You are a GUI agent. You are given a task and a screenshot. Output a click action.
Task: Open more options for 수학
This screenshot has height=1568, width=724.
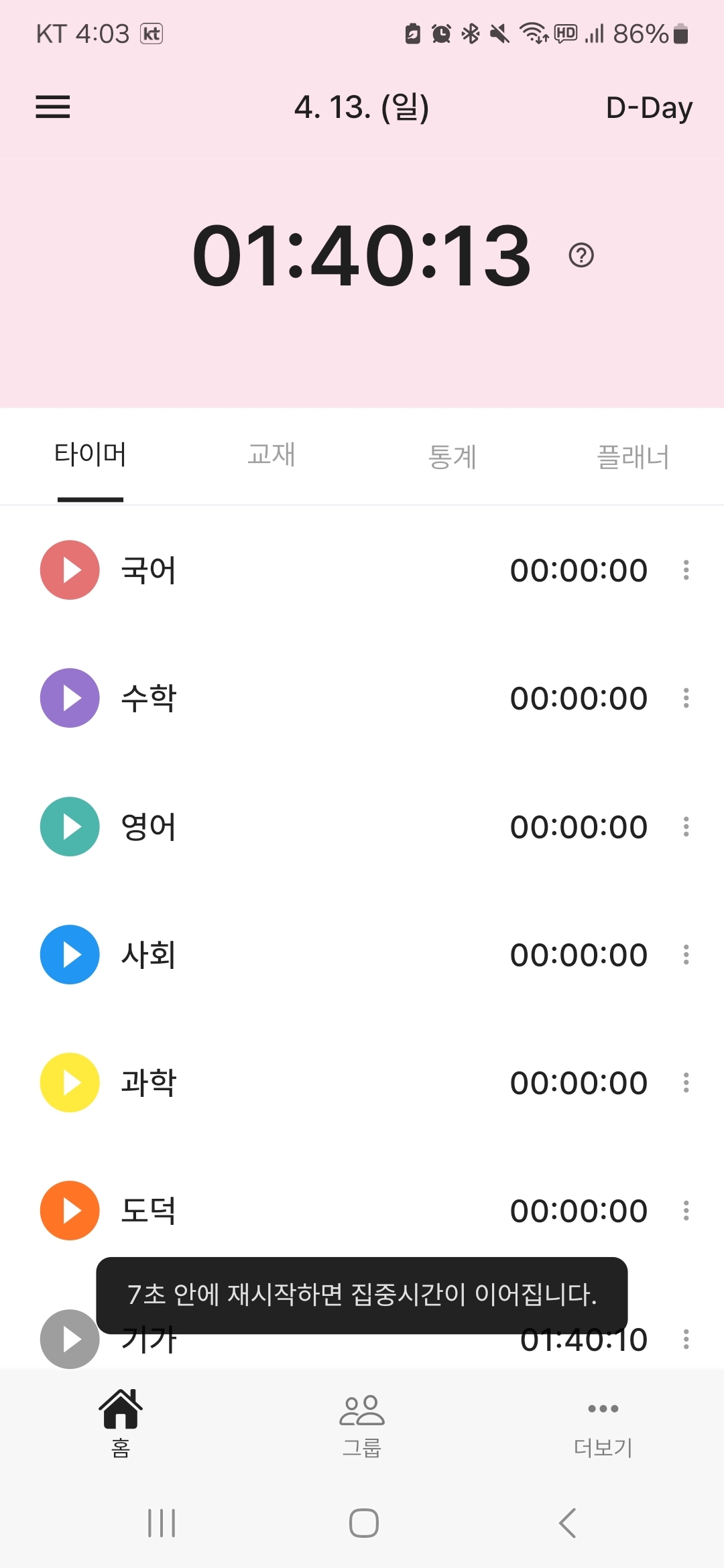(x=686, y=698)
